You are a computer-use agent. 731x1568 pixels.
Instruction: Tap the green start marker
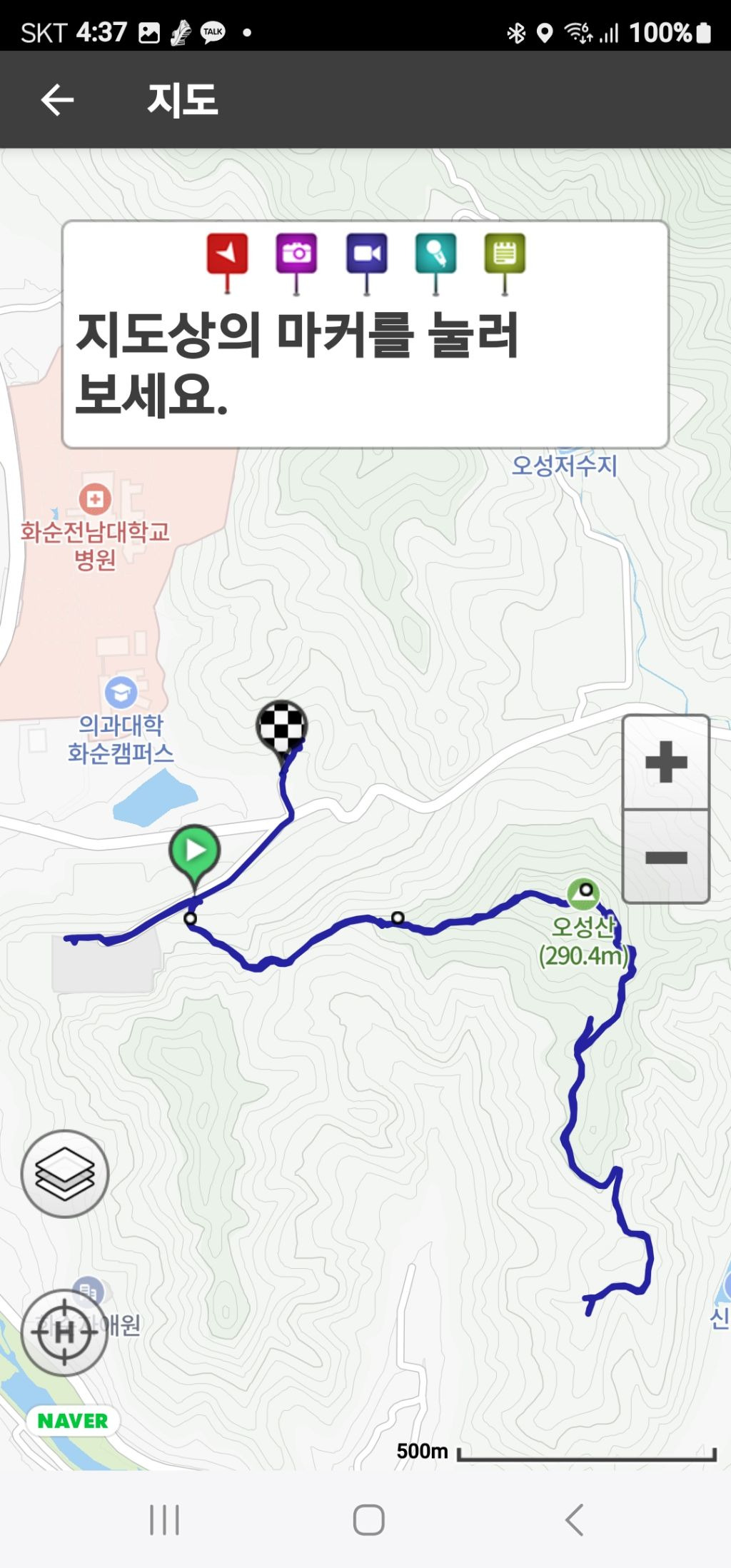click(x=194, y=852)
